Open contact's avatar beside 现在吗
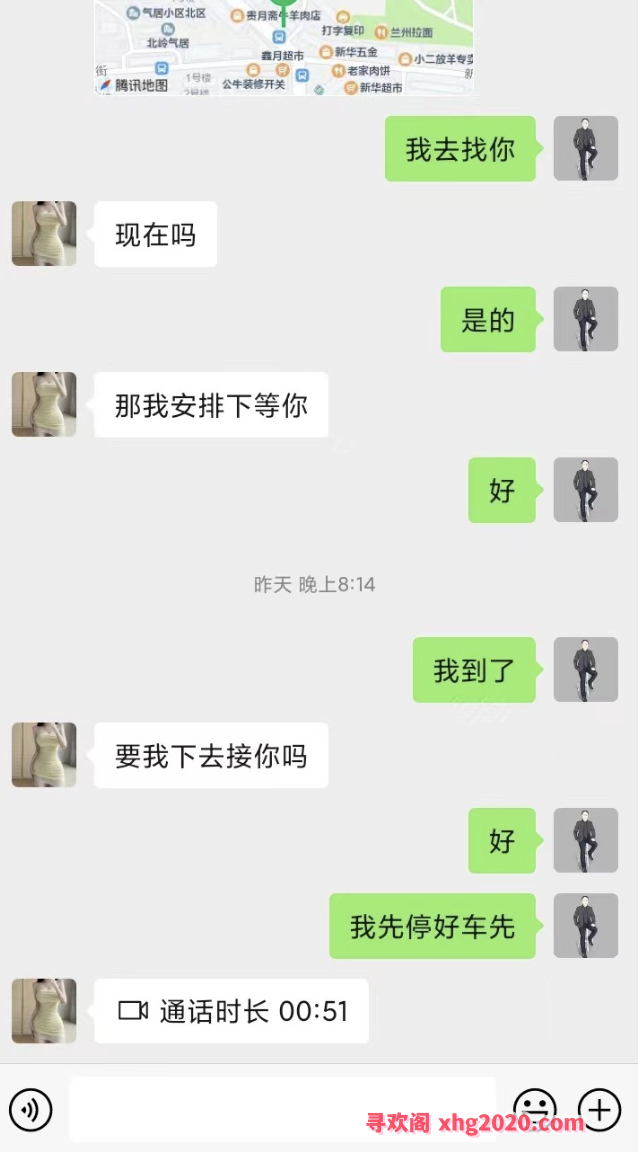The width and height of the screenshot is (639, 1152). click(x=44, y=234)
